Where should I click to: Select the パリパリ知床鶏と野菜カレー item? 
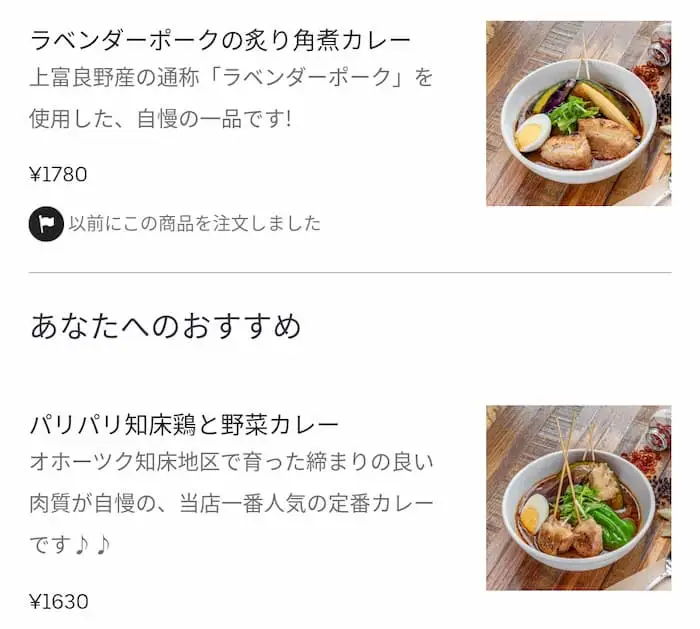tap(185, 425)
